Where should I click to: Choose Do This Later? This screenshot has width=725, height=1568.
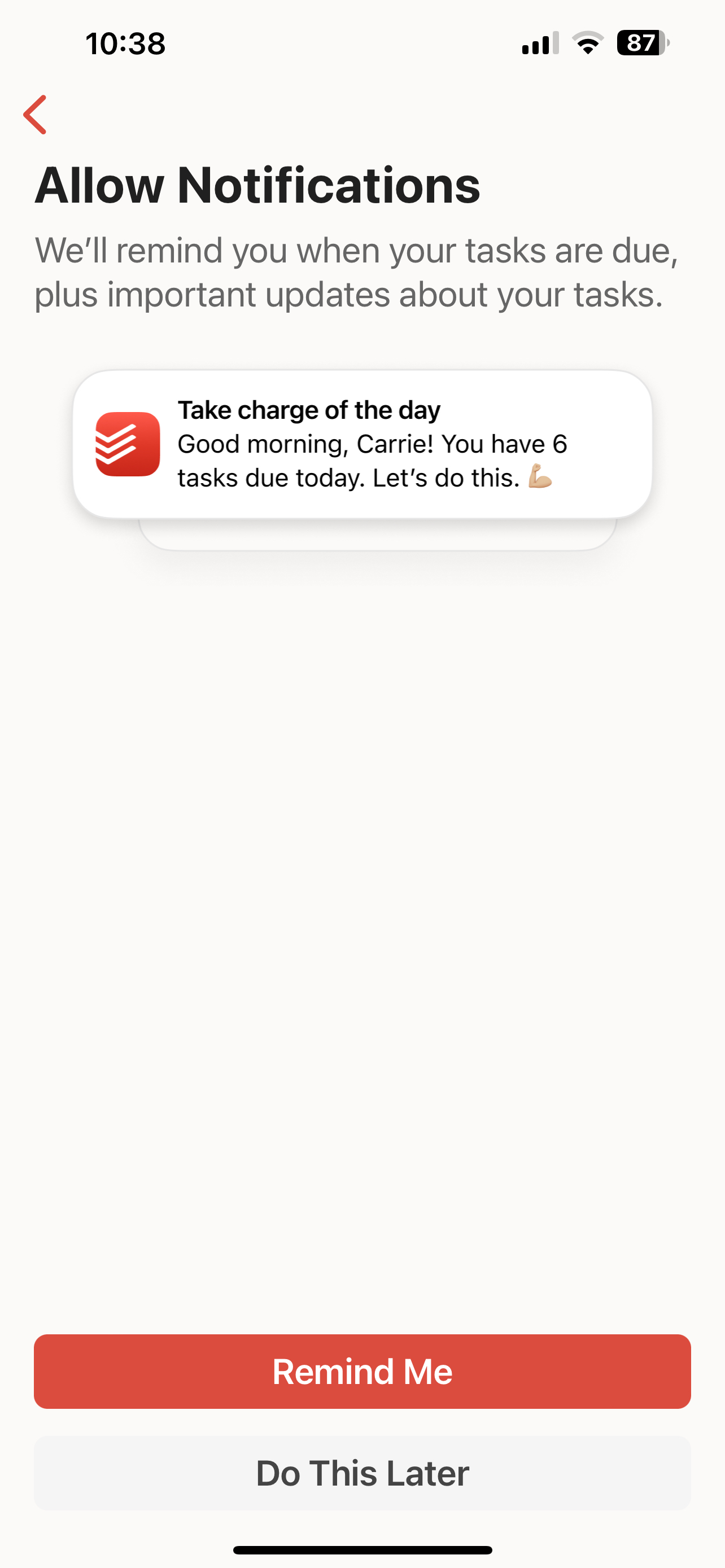pyautogui.click(x=362, y=1473)
